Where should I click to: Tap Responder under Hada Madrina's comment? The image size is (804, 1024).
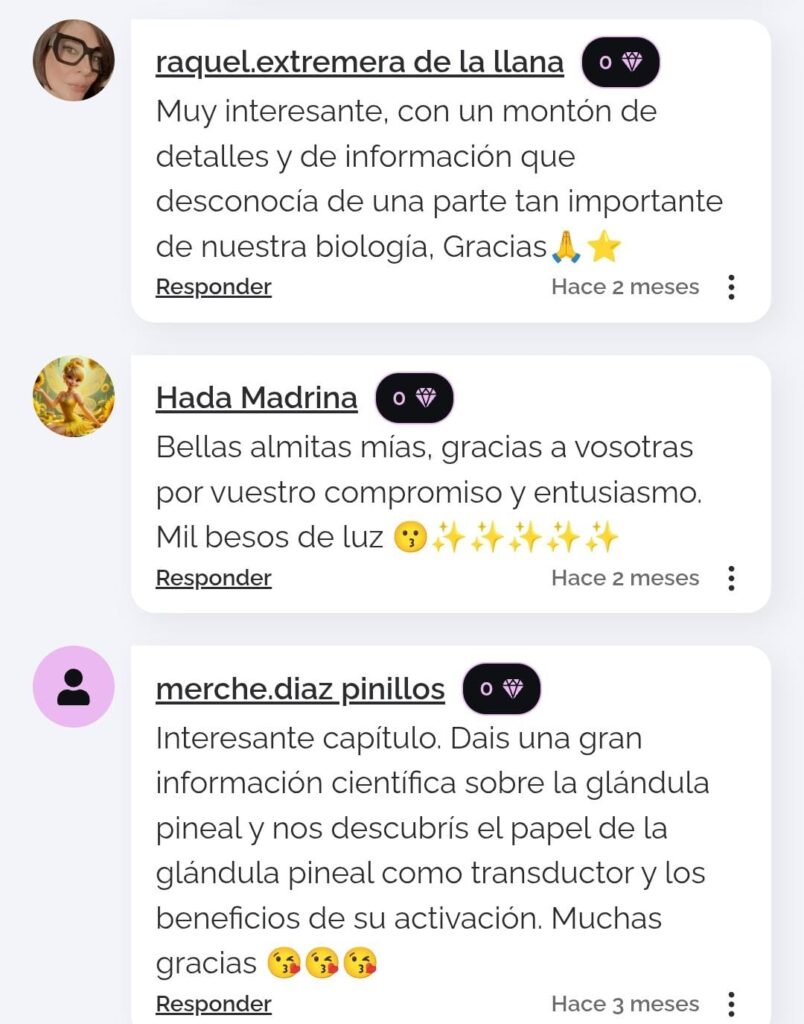213,578
